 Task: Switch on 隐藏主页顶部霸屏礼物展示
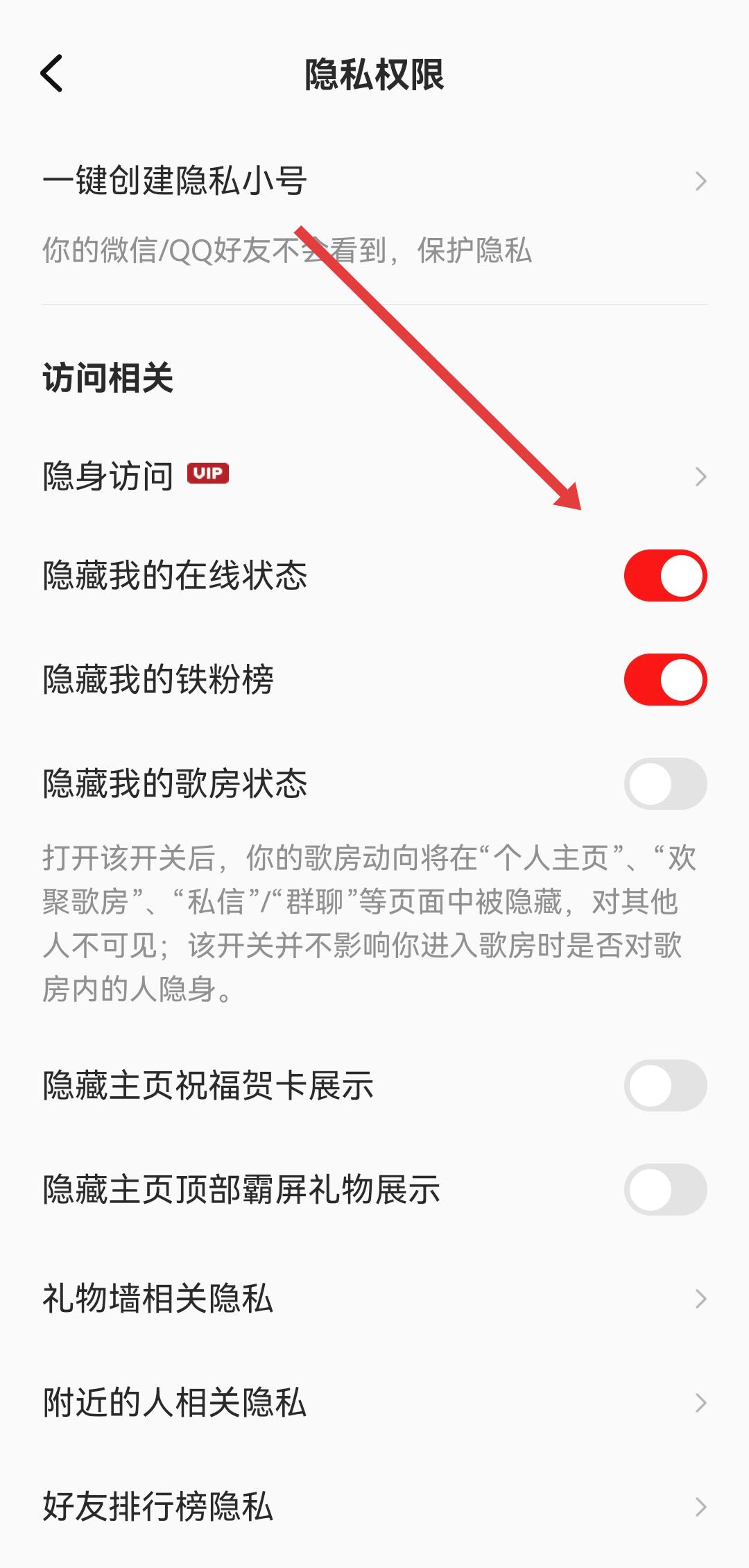(x=664, y=1190)
